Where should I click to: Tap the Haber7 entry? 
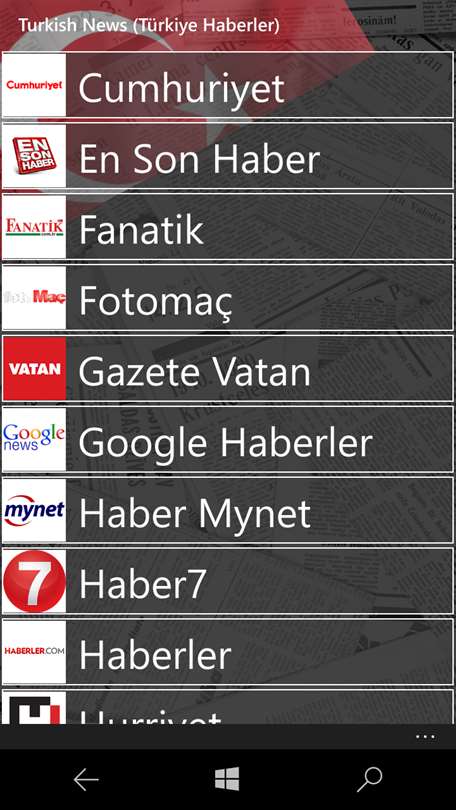[x=228, y=581]
